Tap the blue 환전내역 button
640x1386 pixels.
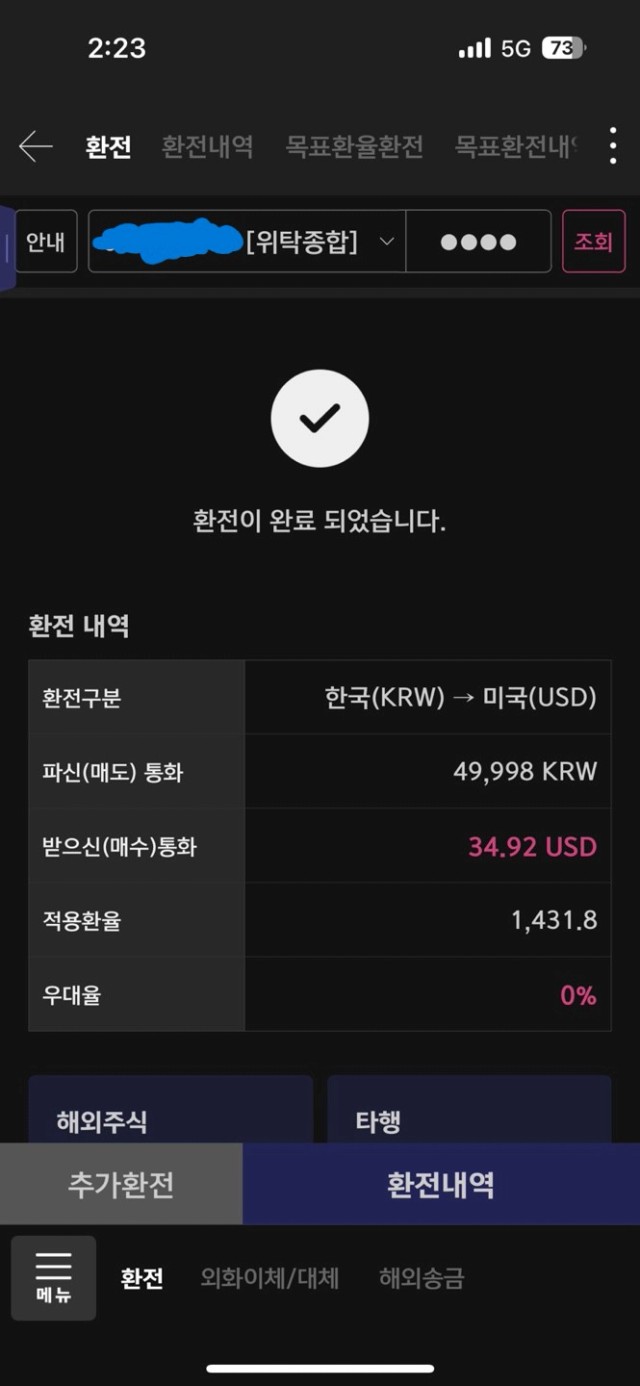(x=441, y=1184)
